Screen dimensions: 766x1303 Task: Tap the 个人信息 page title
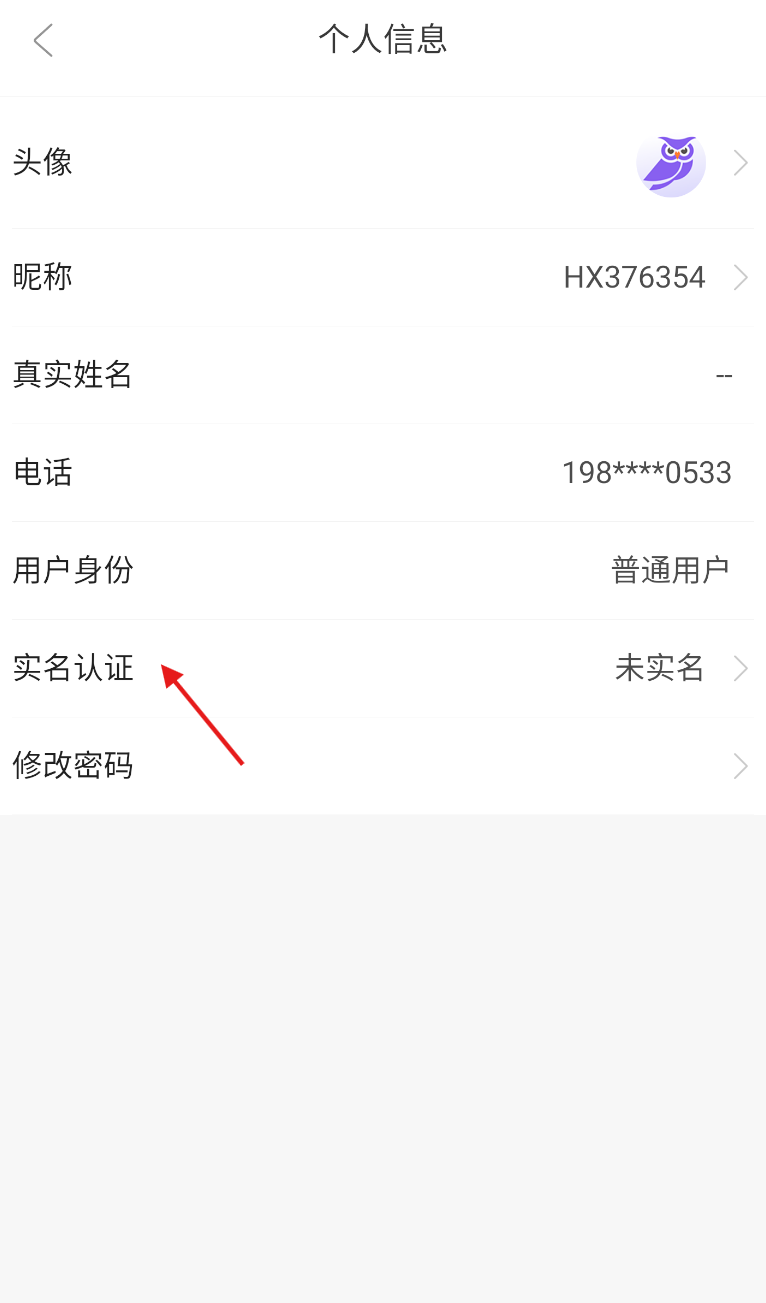point(383,39)
